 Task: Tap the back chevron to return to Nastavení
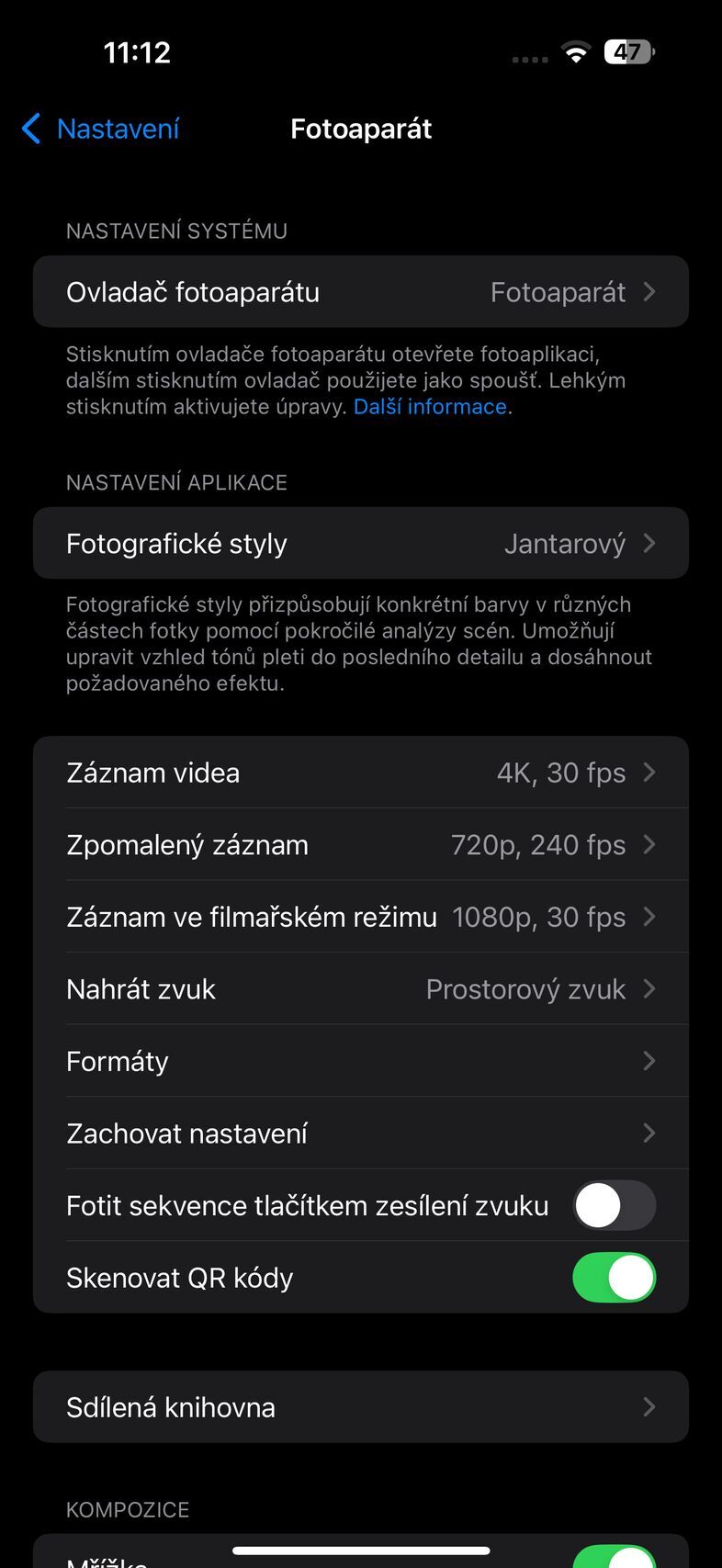30,129
